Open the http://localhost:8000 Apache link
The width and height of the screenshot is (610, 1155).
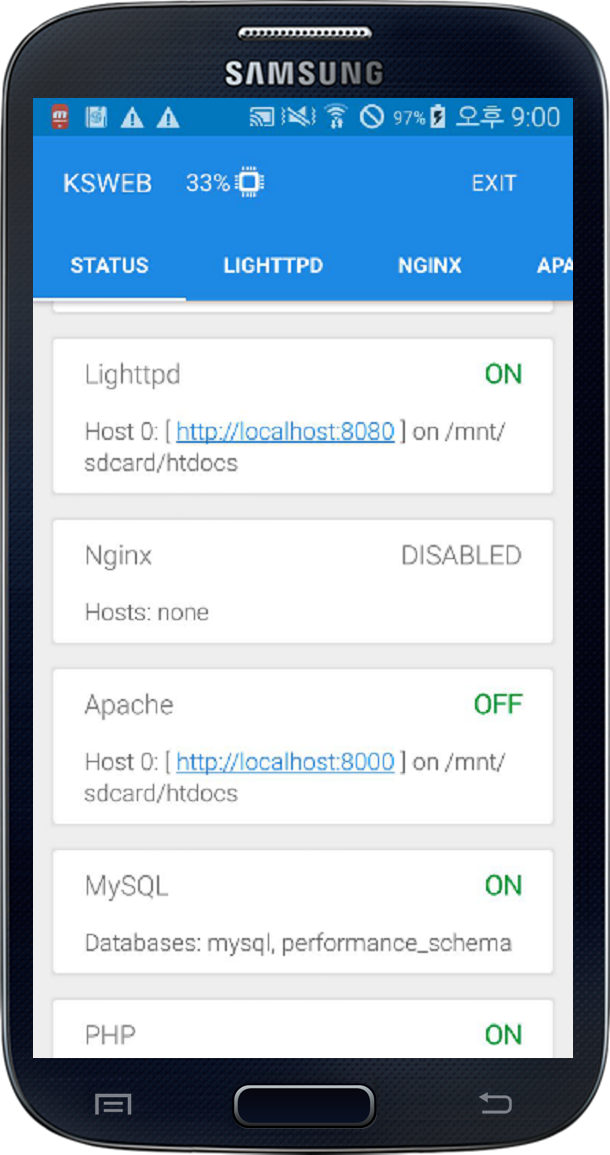point(285,762)
